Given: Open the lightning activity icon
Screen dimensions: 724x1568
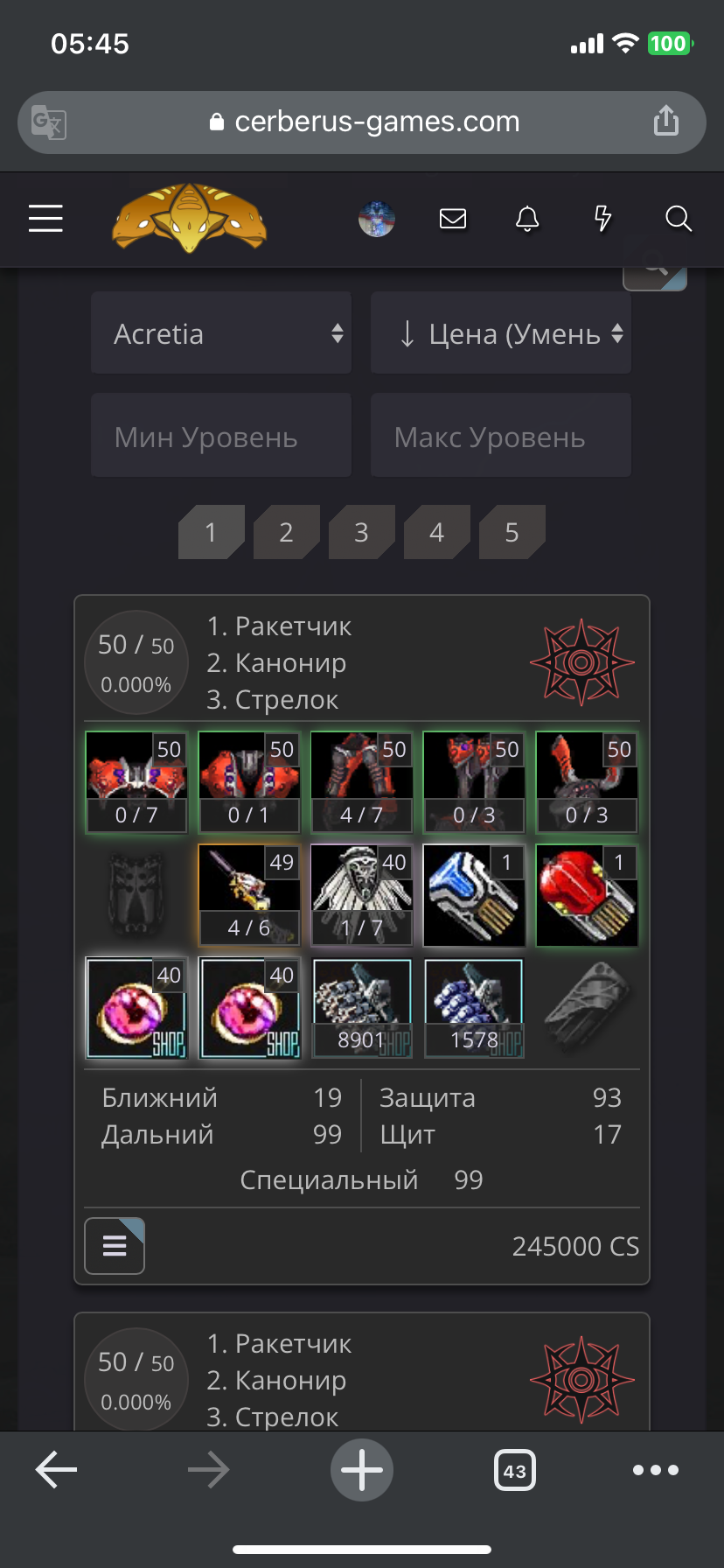Looking at the screenshot, I should point(602,219).
